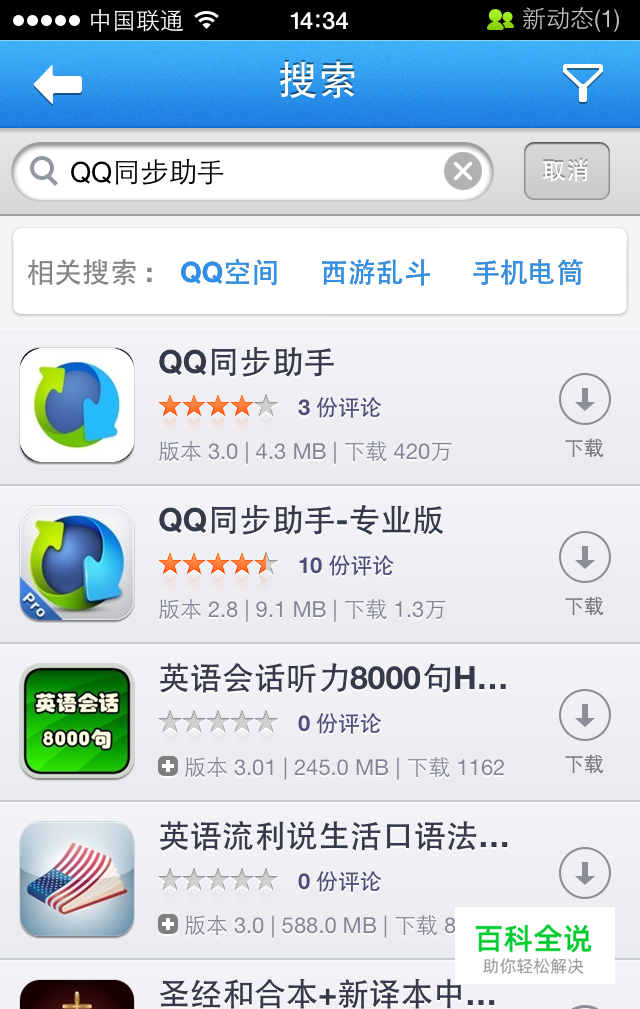Download 英语流利说生活口语法 app
The image size is (640, 1009).
point(584,874)
